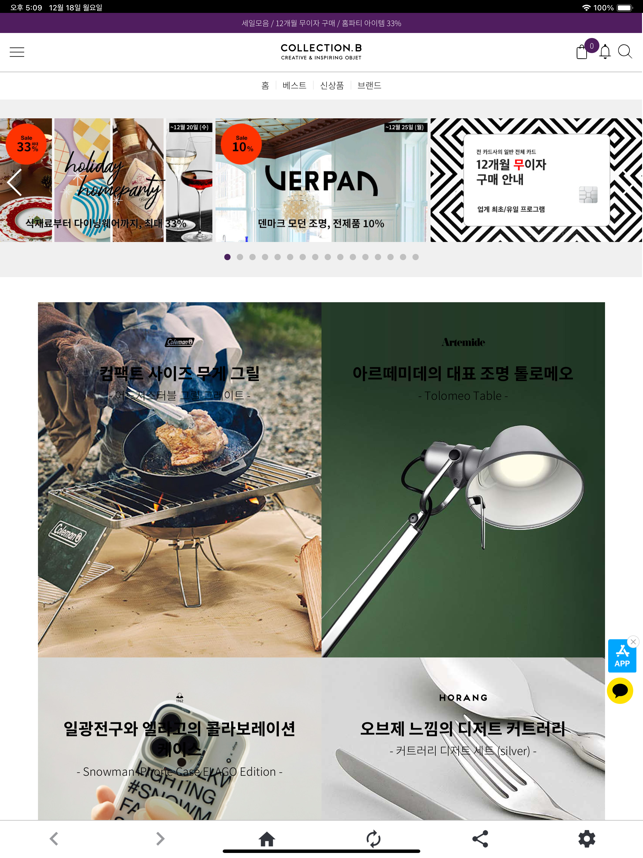Open the search icon
Image resolution: width=643 pixels, height=858 pixels.
[x=625, y=52]
